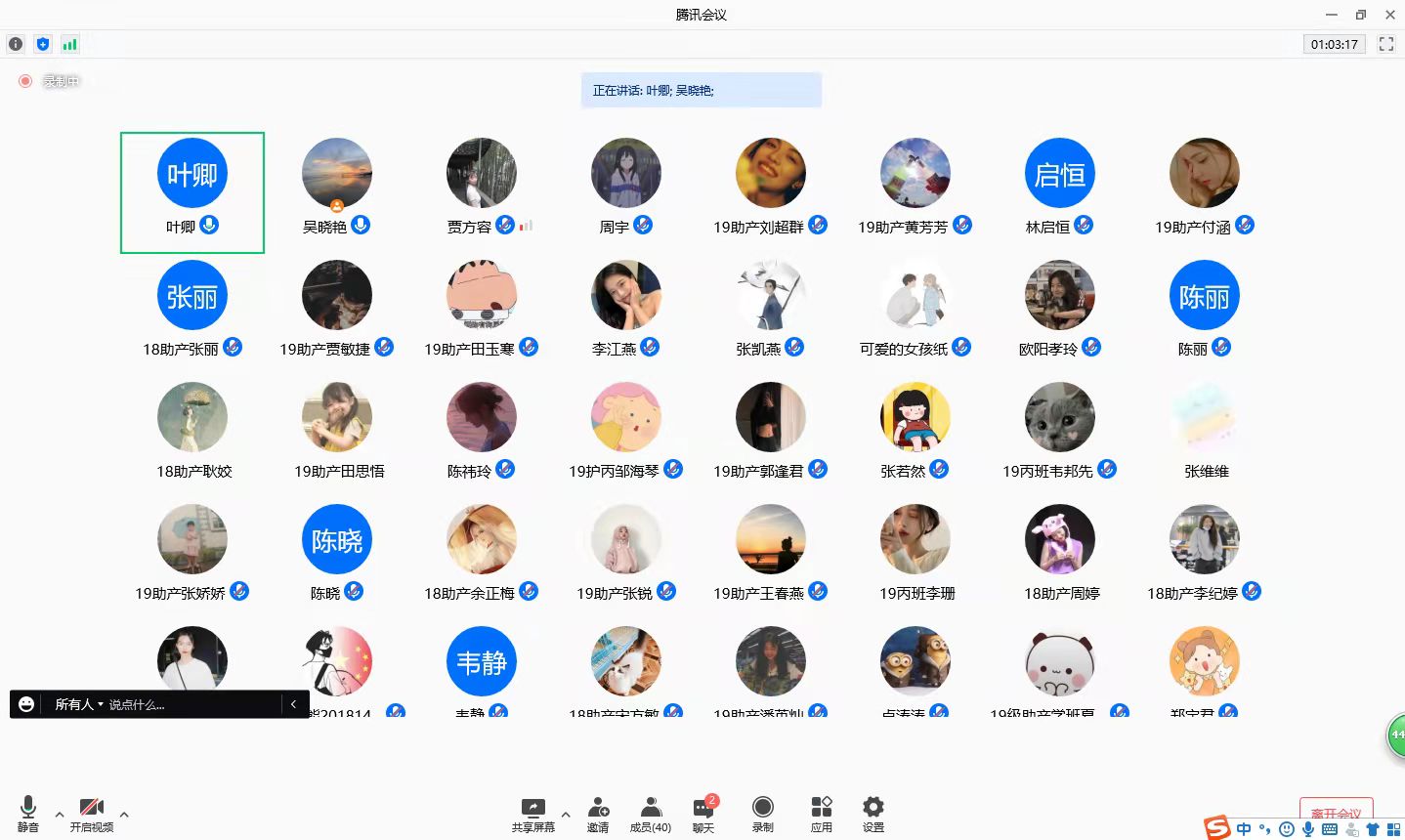This screenshot has height=840, width=1405.
Task: Click the 录制 recording button
Action: pos(763,813)
